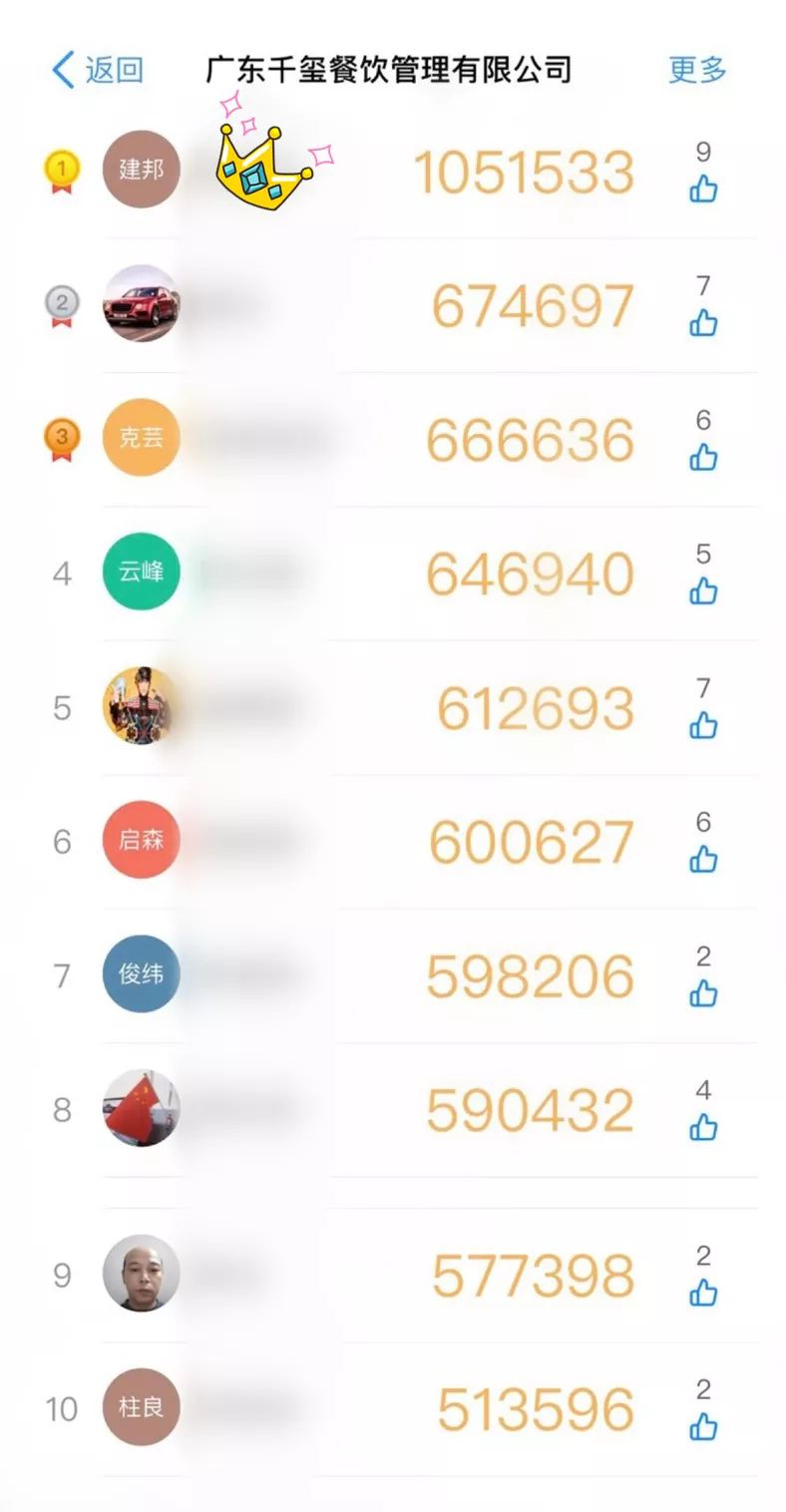Open the 更多 menu
Screen dimensions: 786x1512
(697, 70)
